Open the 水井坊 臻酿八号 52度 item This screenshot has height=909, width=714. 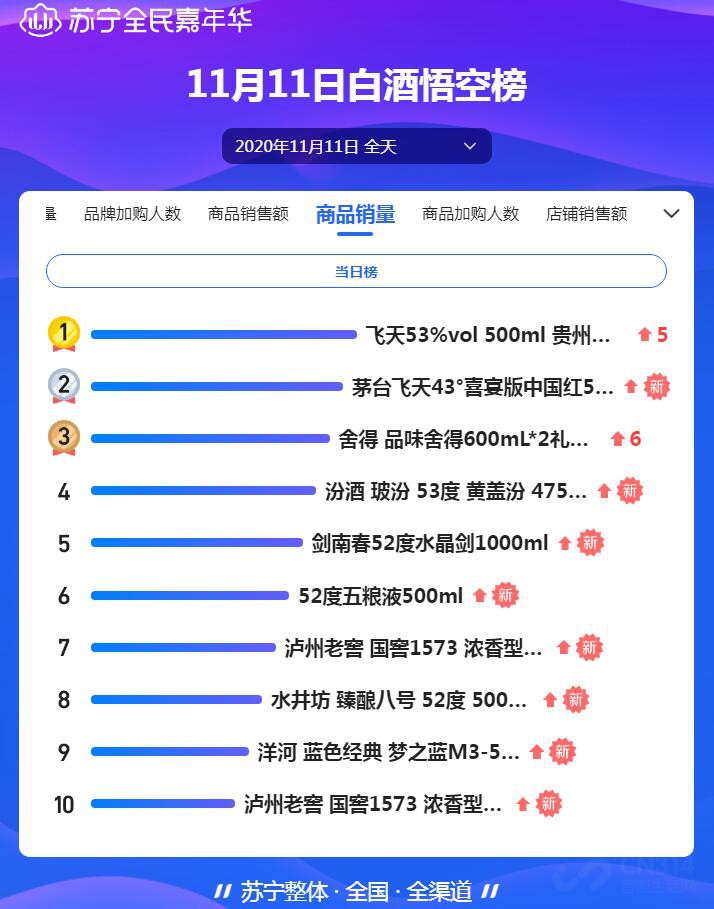(399, 700)
